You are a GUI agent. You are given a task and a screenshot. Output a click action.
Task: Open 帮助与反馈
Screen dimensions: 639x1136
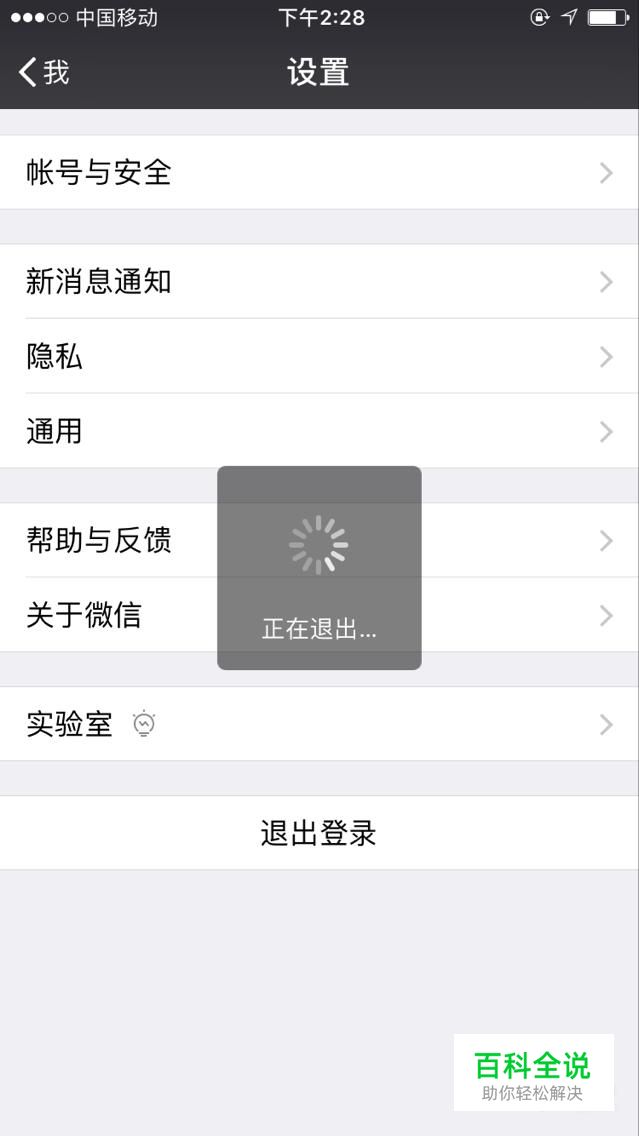tap(320, 540)
